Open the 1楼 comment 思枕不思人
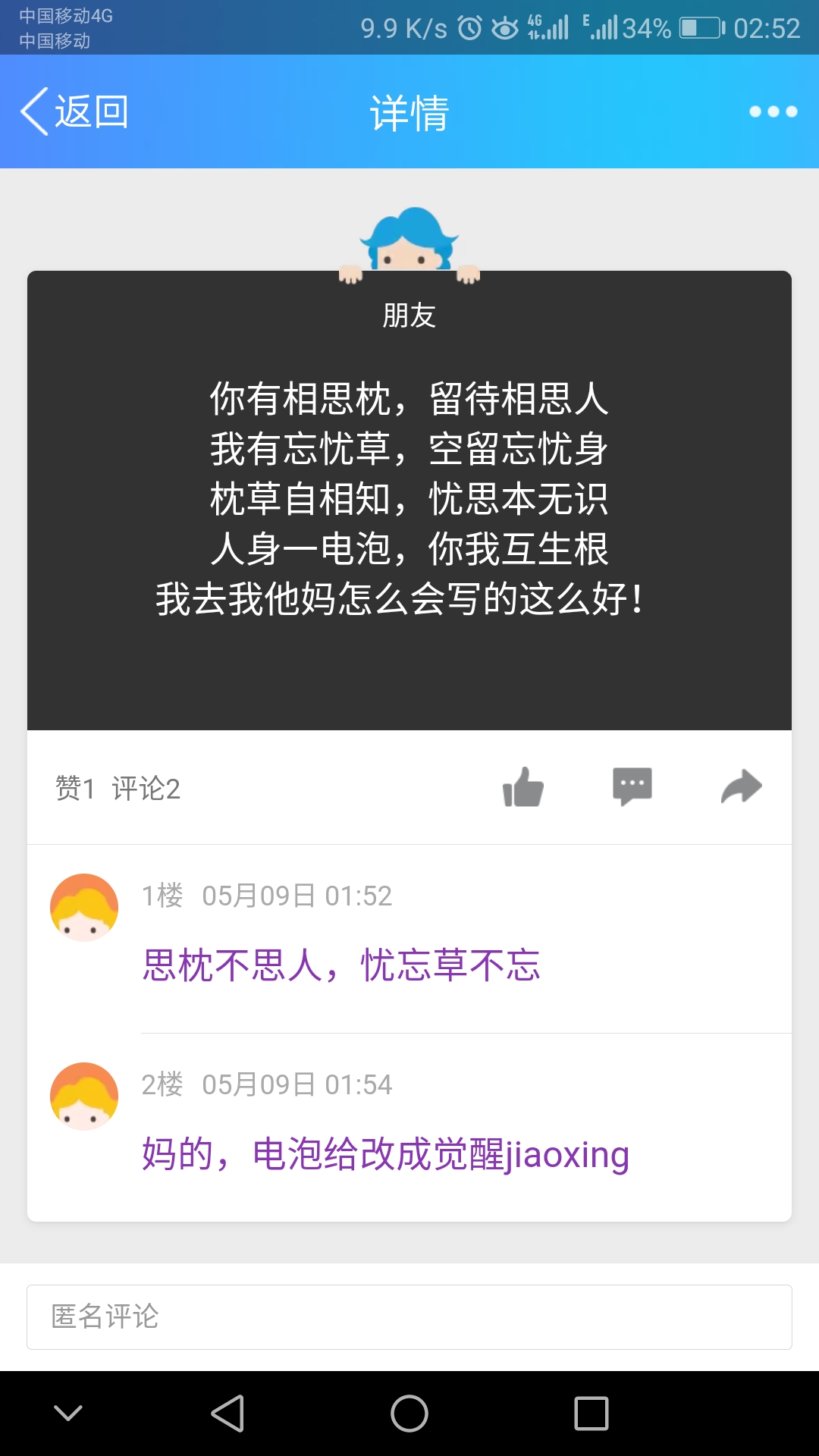This screenshot has height=1456, width=819. click(x=341, y=965)
